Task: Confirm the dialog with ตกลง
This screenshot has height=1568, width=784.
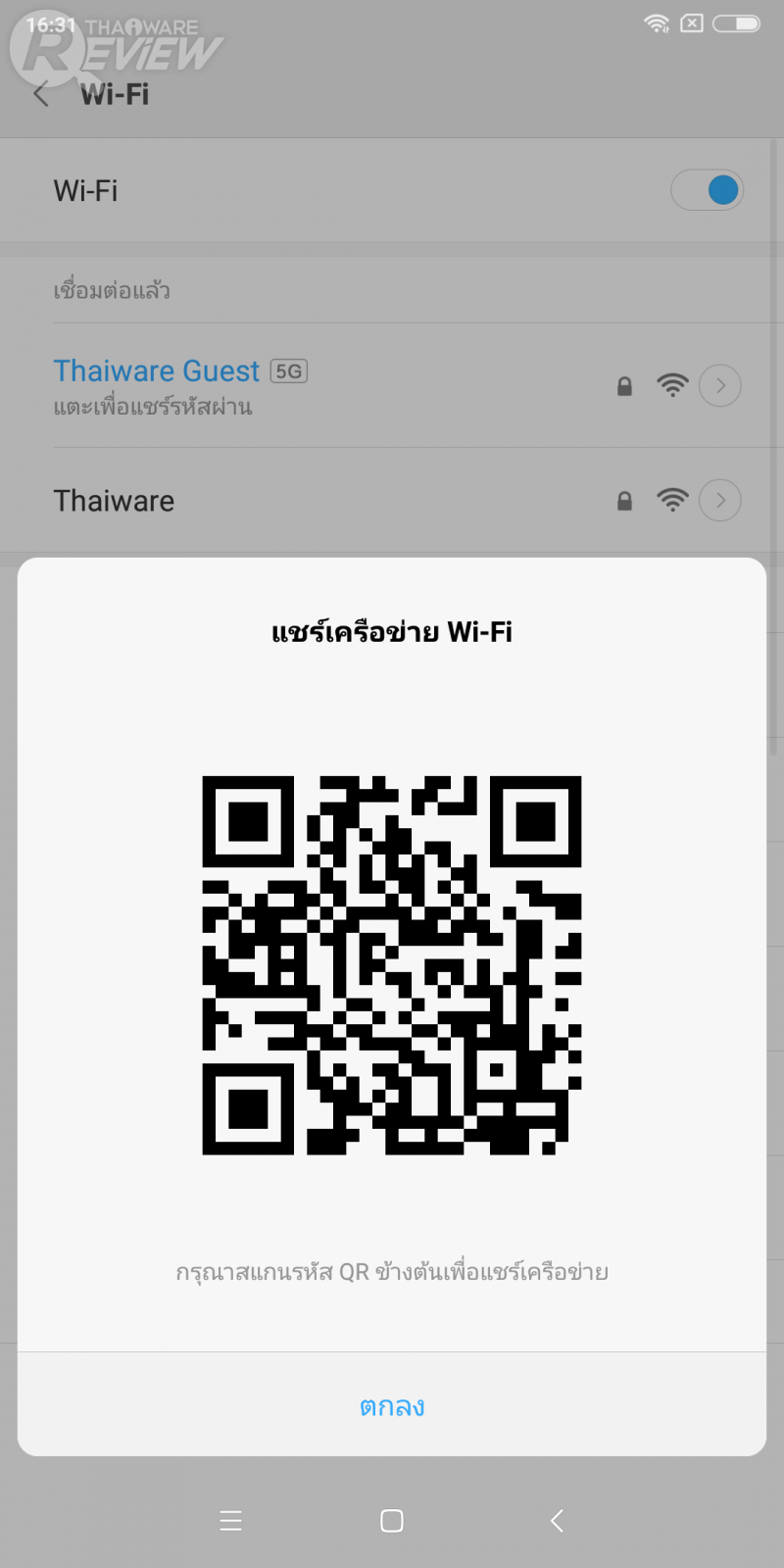Action: click(392, 1406)
